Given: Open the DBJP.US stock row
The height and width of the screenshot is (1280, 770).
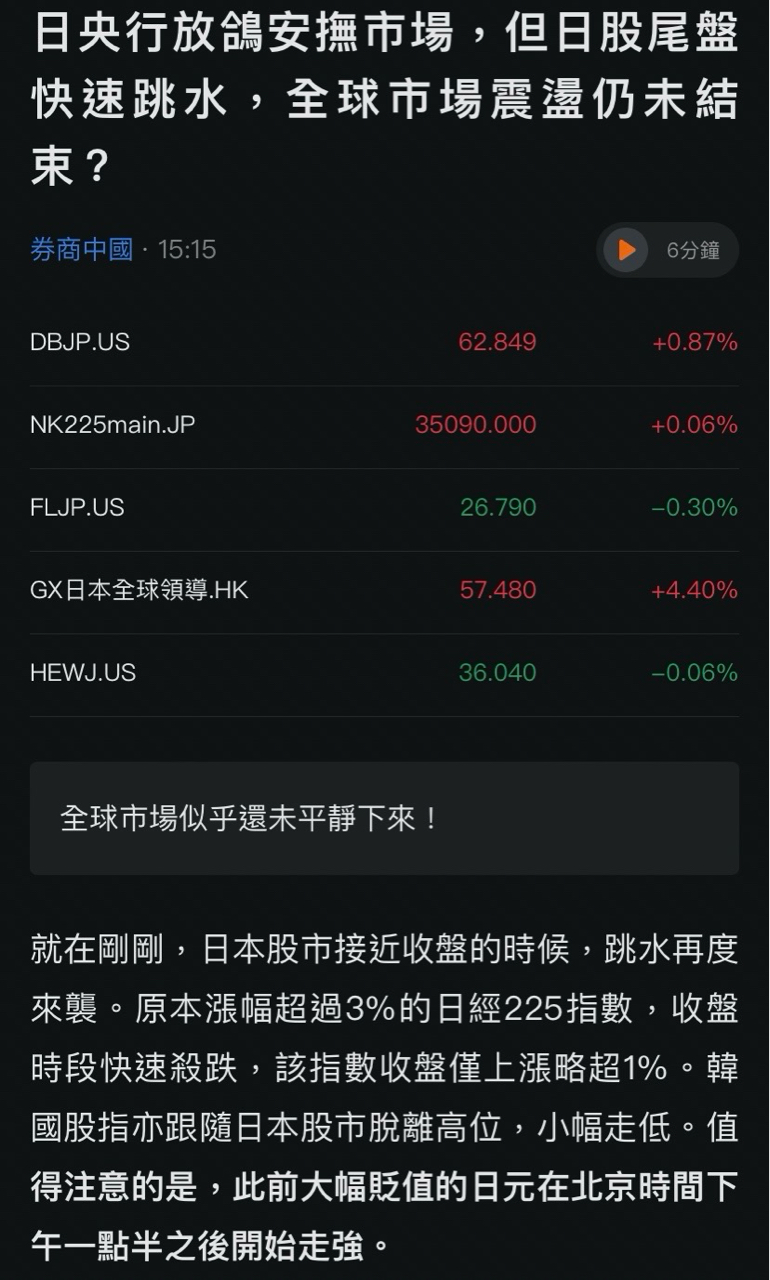Looking at the screenshot, I should coord(384,343).
